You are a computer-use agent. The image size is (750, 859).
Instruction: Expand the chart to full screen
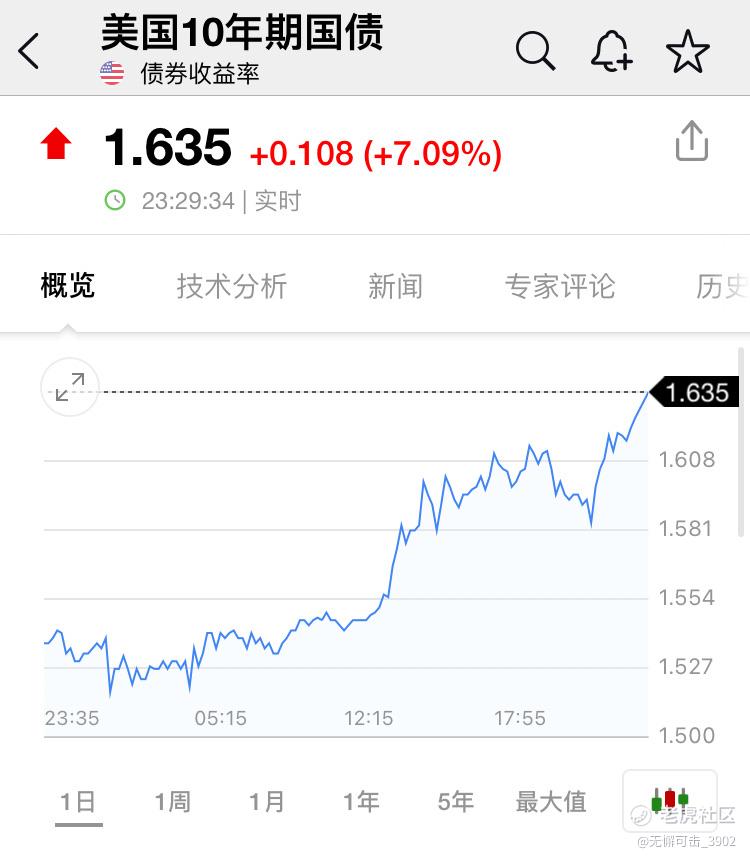pos(70,386)
